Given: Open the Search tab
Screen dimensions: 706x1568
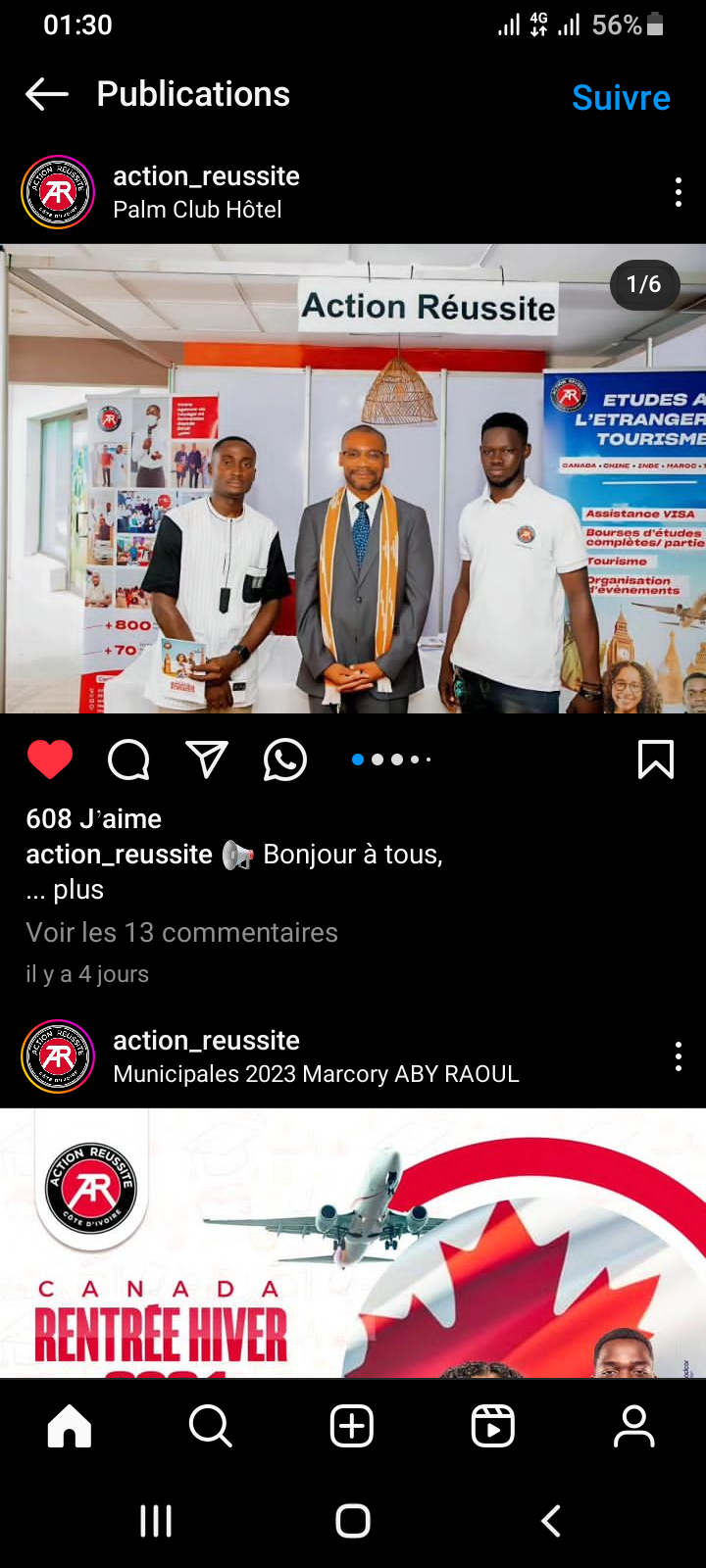Looking at the screenshot, I should point(210,1426).
